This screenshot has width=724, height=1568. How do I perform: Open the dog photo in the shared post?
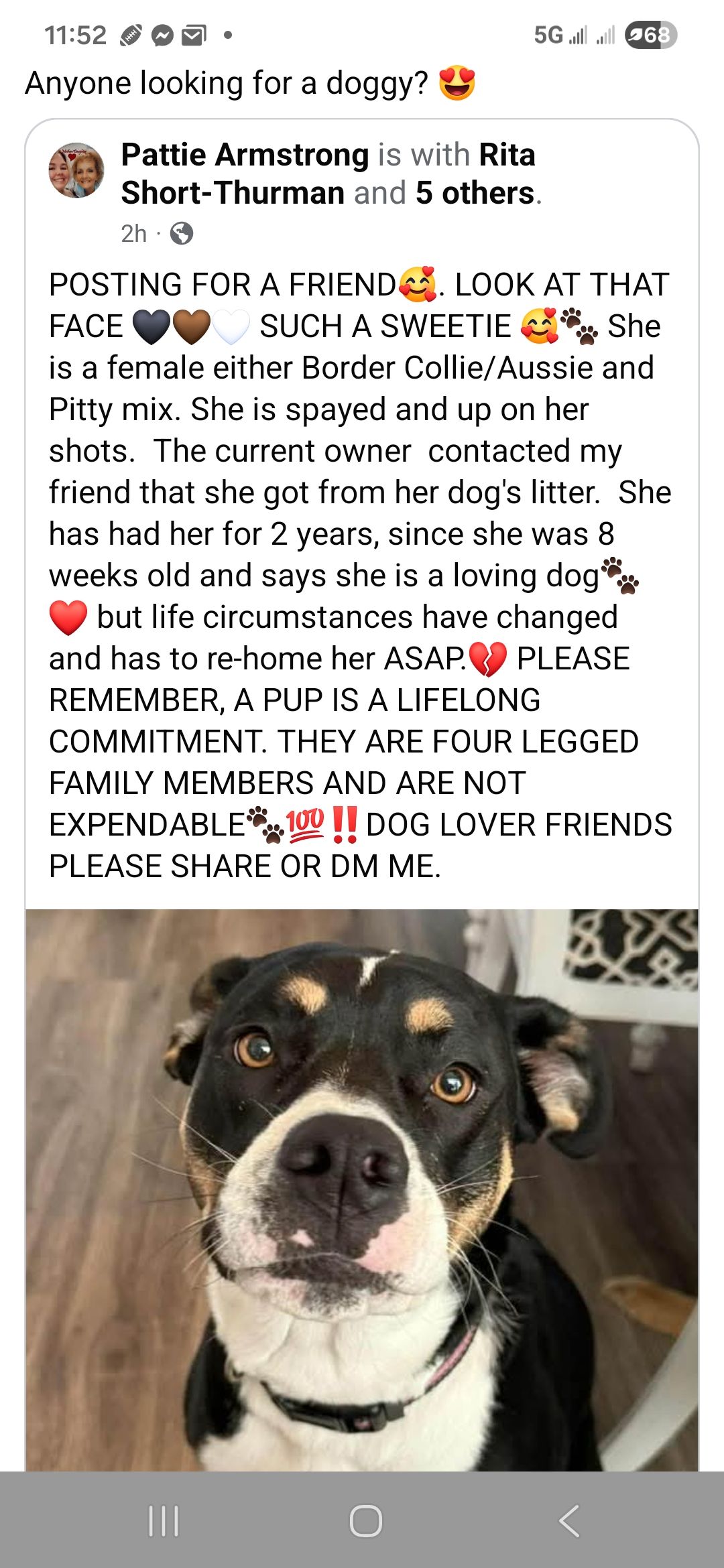click(362, 1190)
